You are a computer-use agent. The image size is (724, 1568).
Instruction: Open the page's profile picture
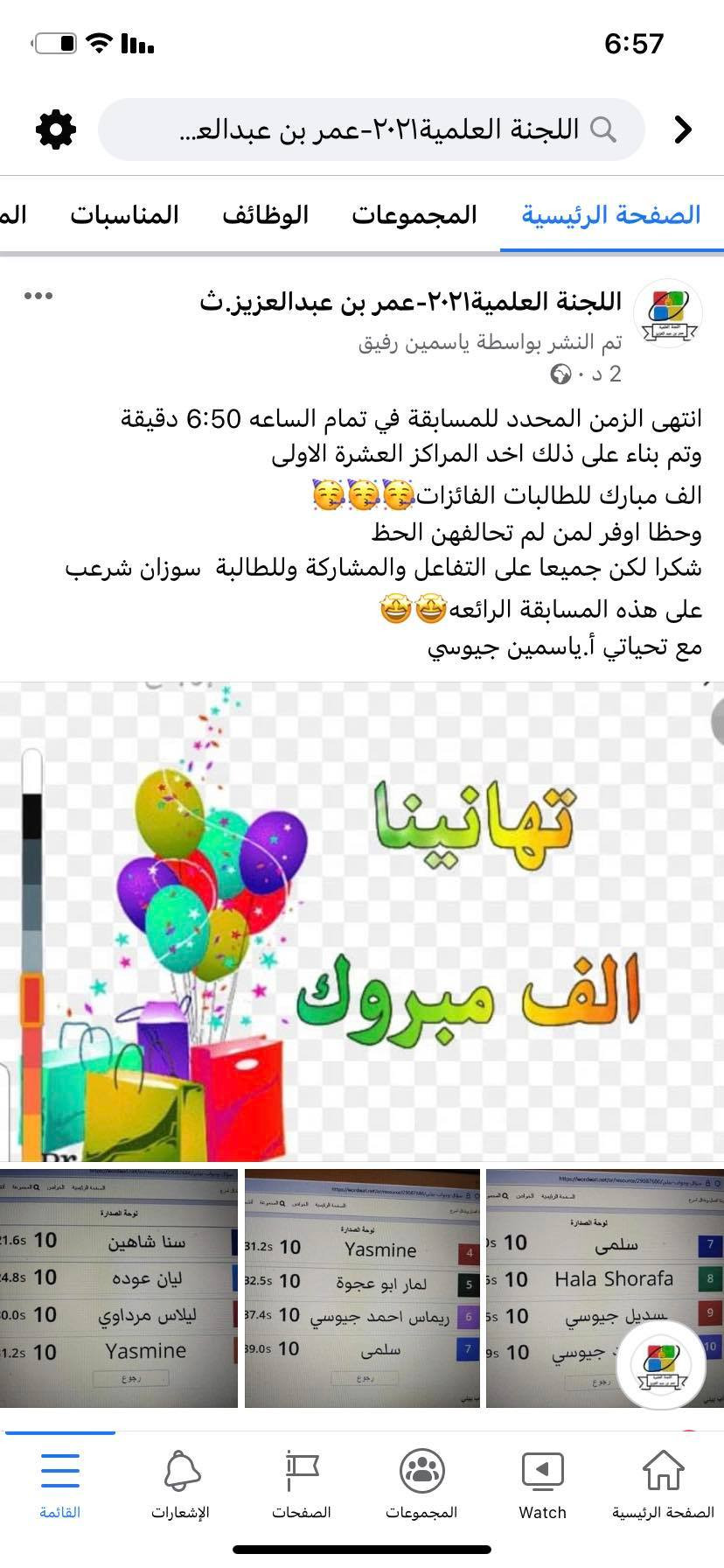[667, 313]
